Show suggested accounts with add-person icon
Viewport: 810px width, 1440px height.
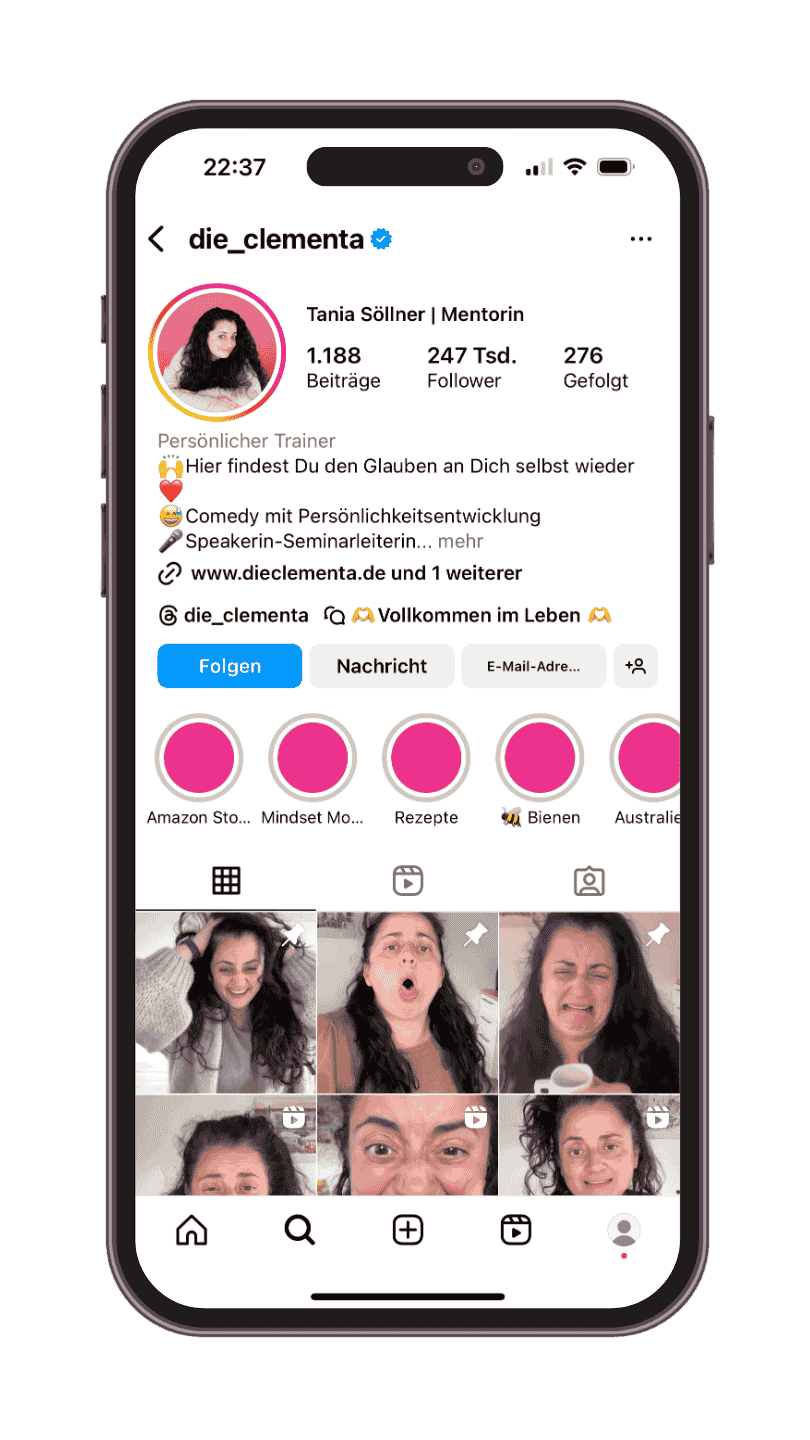[x=635, y=666]
